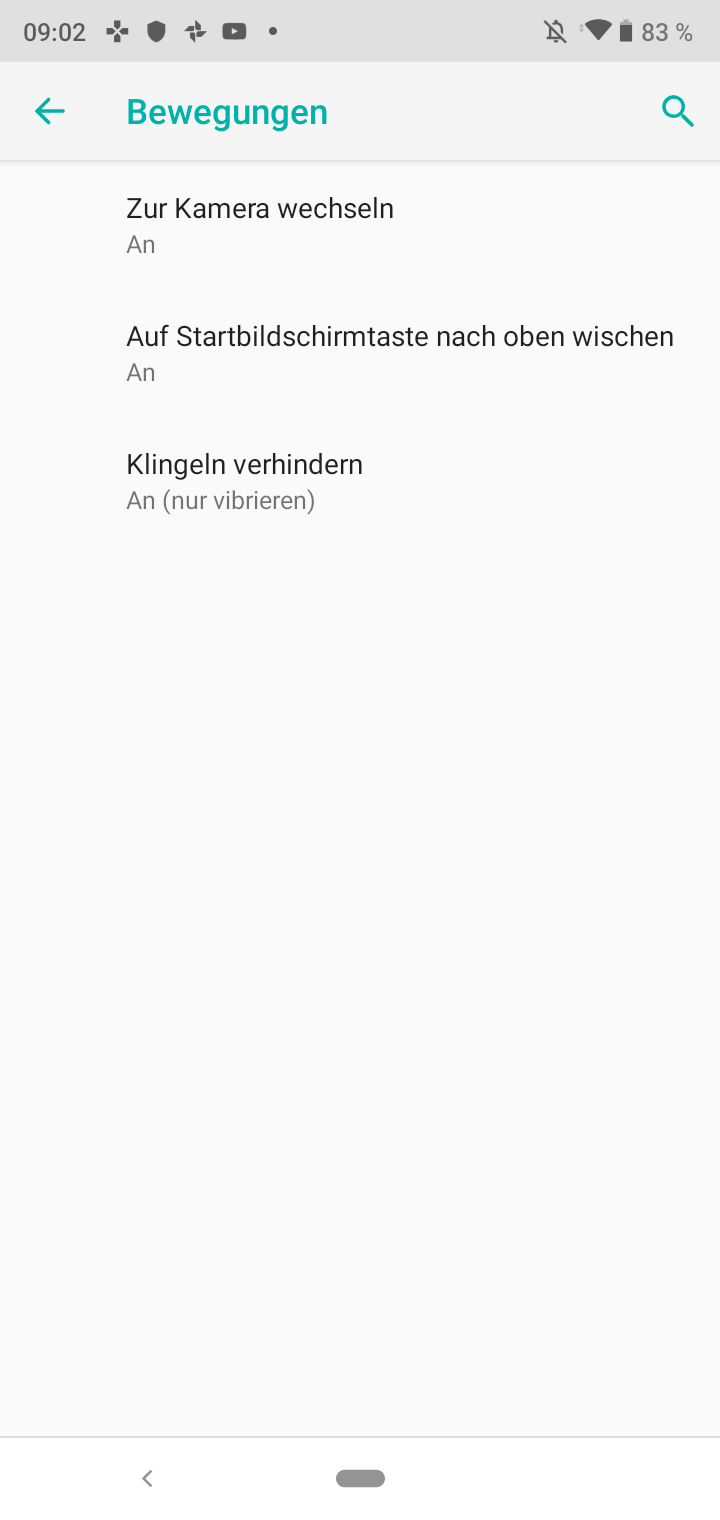Open the settings search icon
The height and width of the screenshot is (1520, 720).
[x=678, y=112]
